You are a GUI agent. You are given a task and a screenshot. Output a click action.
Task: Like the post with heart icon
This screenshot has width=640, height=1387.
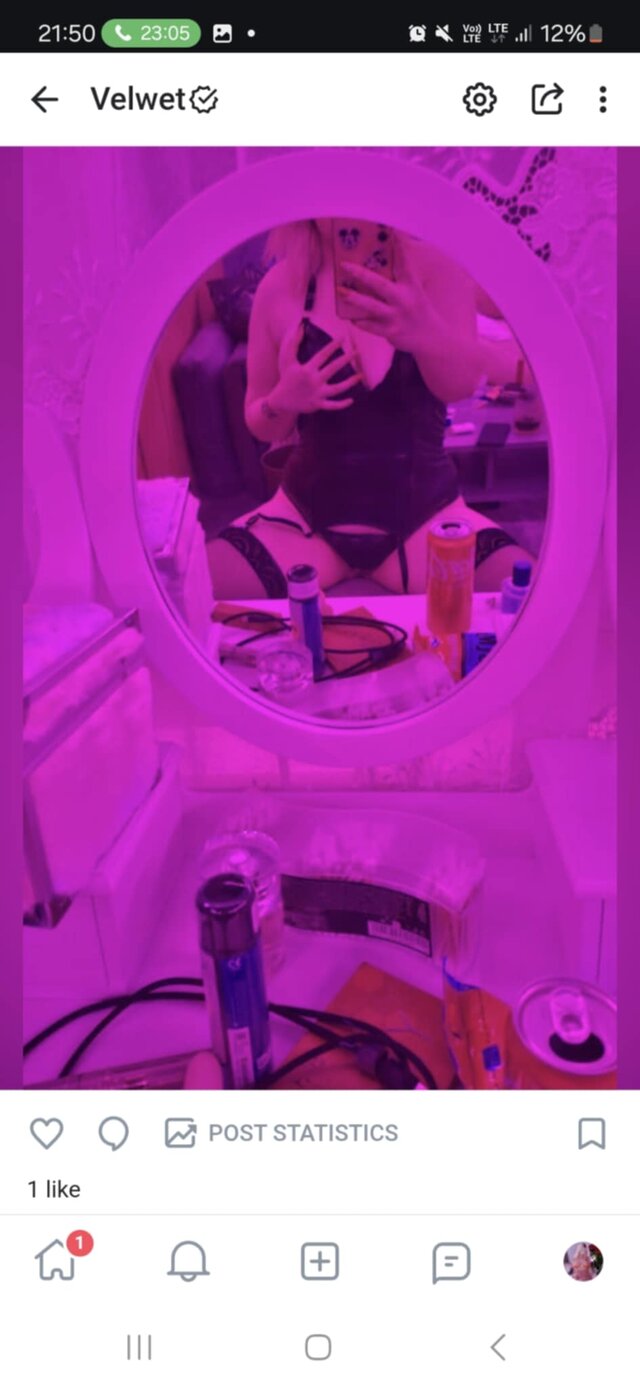pyautogui.click(x=46, y=1133)
